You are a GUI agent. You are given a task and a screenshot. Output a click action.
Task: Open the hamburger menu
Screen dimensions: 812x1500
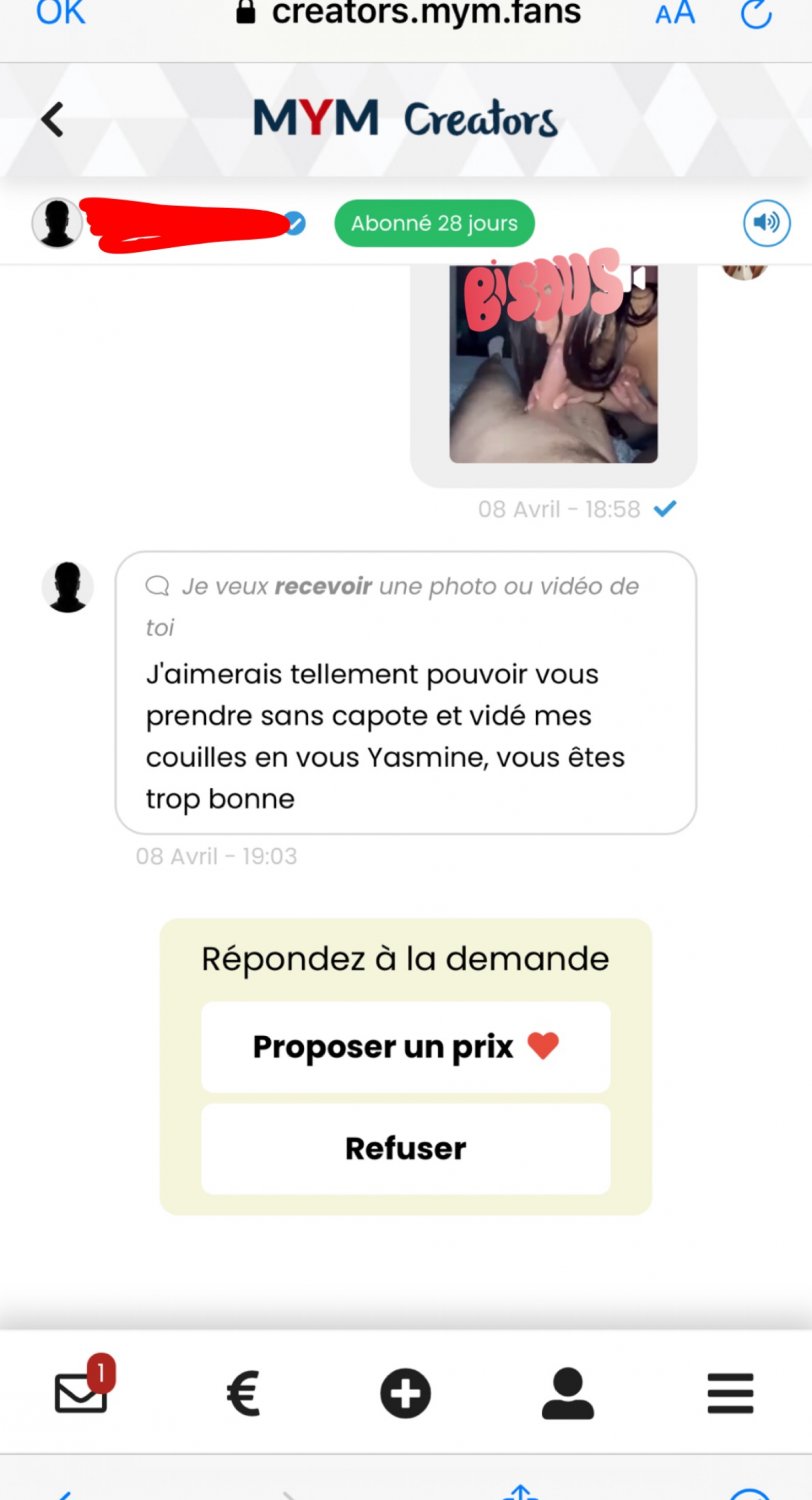730,1393
